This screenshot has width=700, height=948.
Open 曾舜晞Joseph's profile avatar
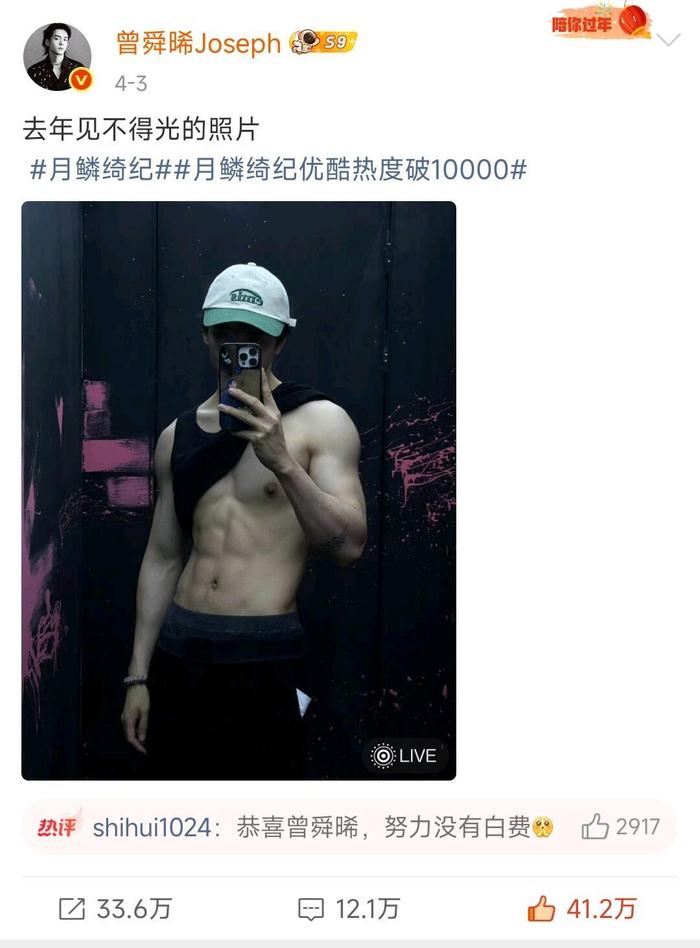57,57
